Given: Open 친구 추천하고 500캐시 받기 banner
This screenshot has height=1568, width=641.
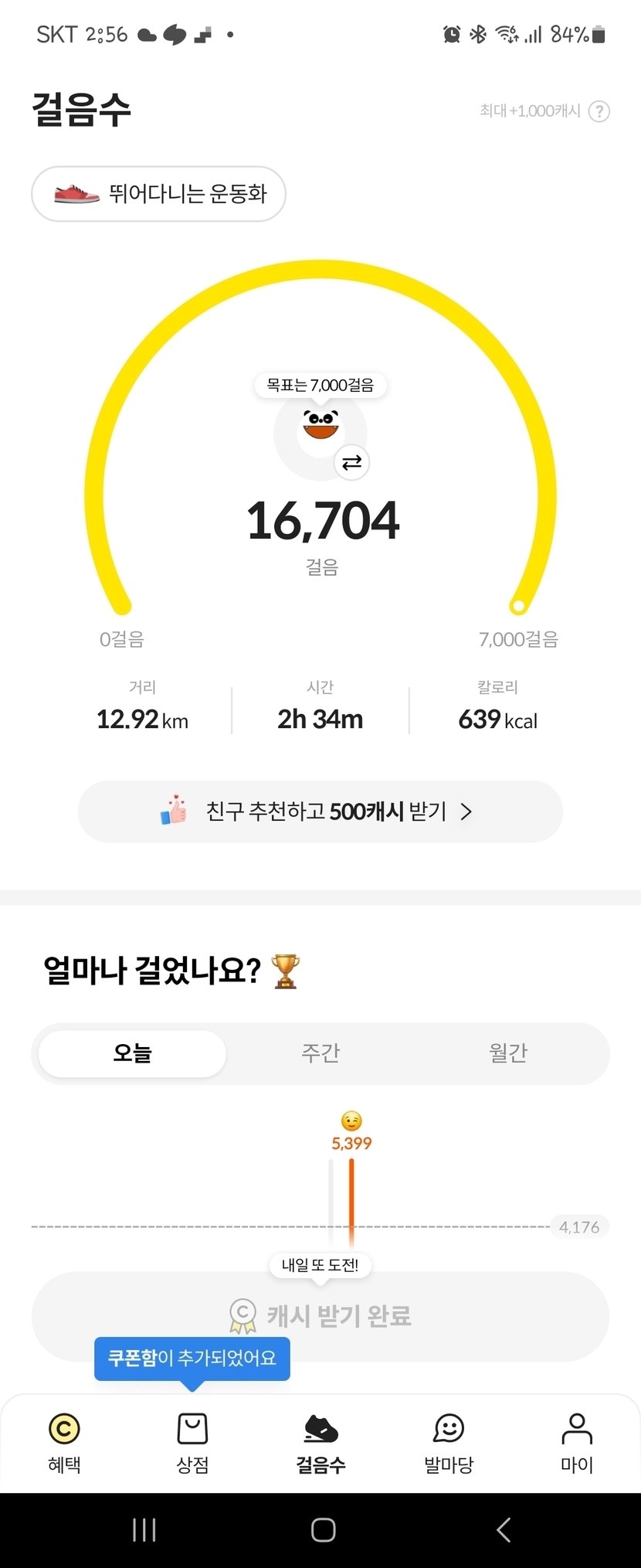Looking at the screenshot, I should 320,811.
